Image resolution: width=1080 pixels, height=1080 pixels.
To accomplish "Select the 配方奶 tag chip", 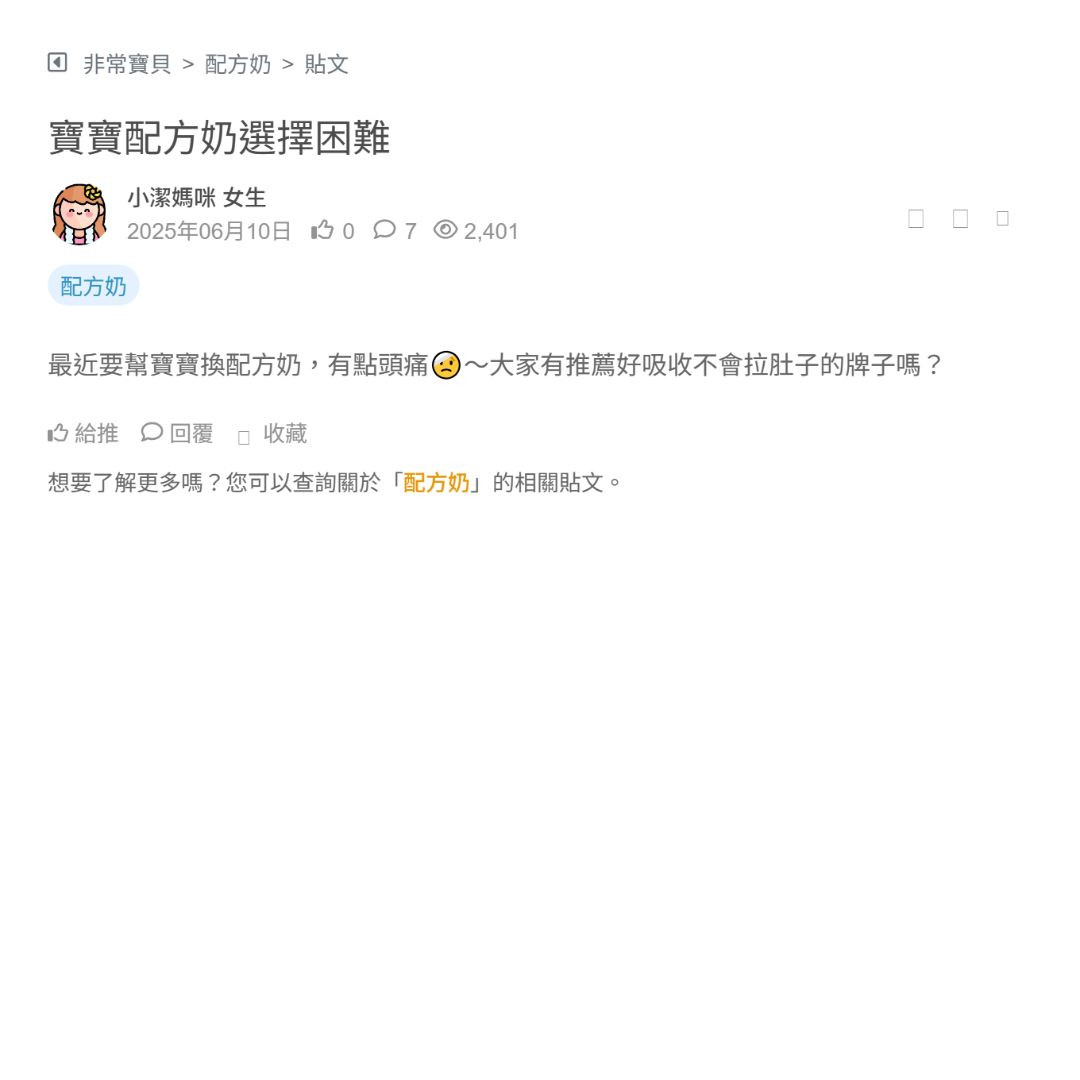I will coord(93,286).
